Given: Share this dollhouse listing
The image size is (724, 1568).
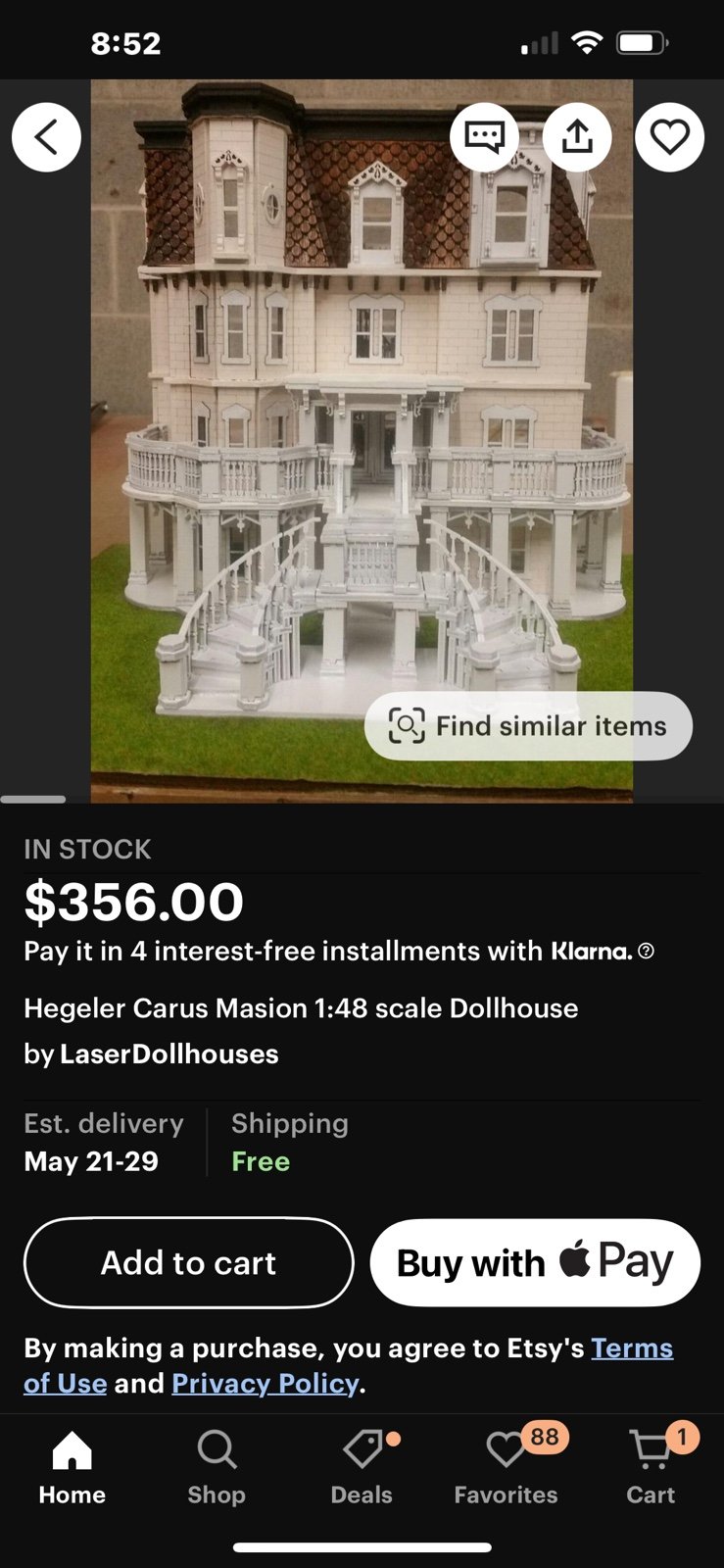Looking at the screenshot, I should (x=577, y=137).
